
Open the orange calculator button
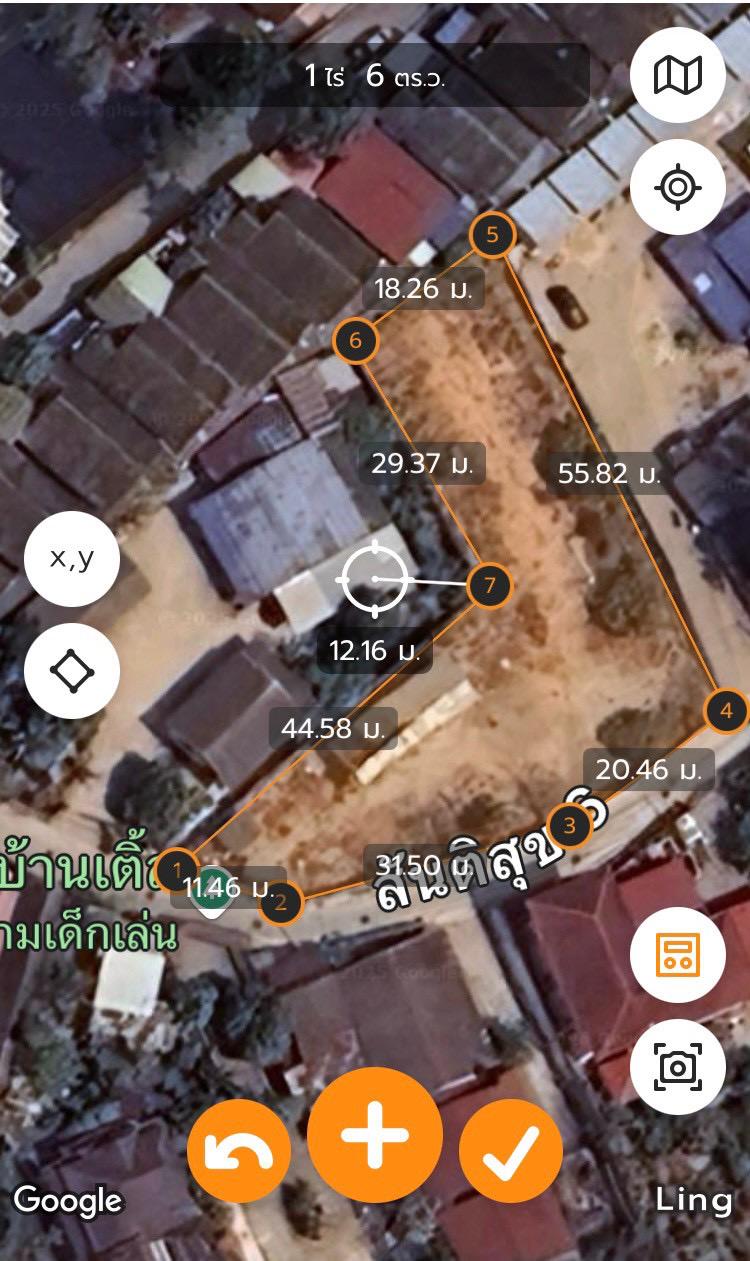point(678,955)
